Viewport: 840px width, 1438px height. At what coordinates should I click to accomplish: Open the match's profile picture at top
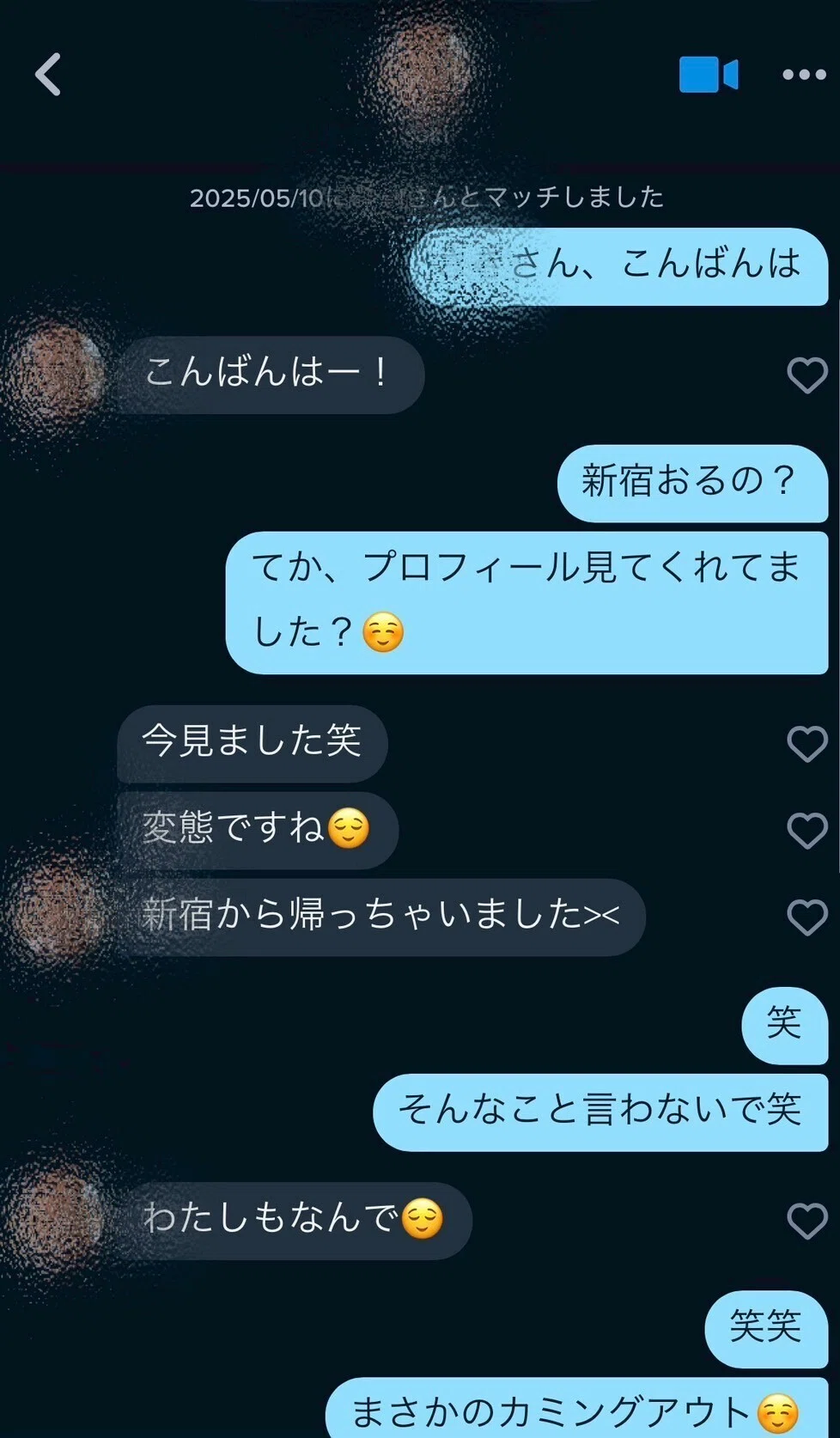(x=424, y=69)
